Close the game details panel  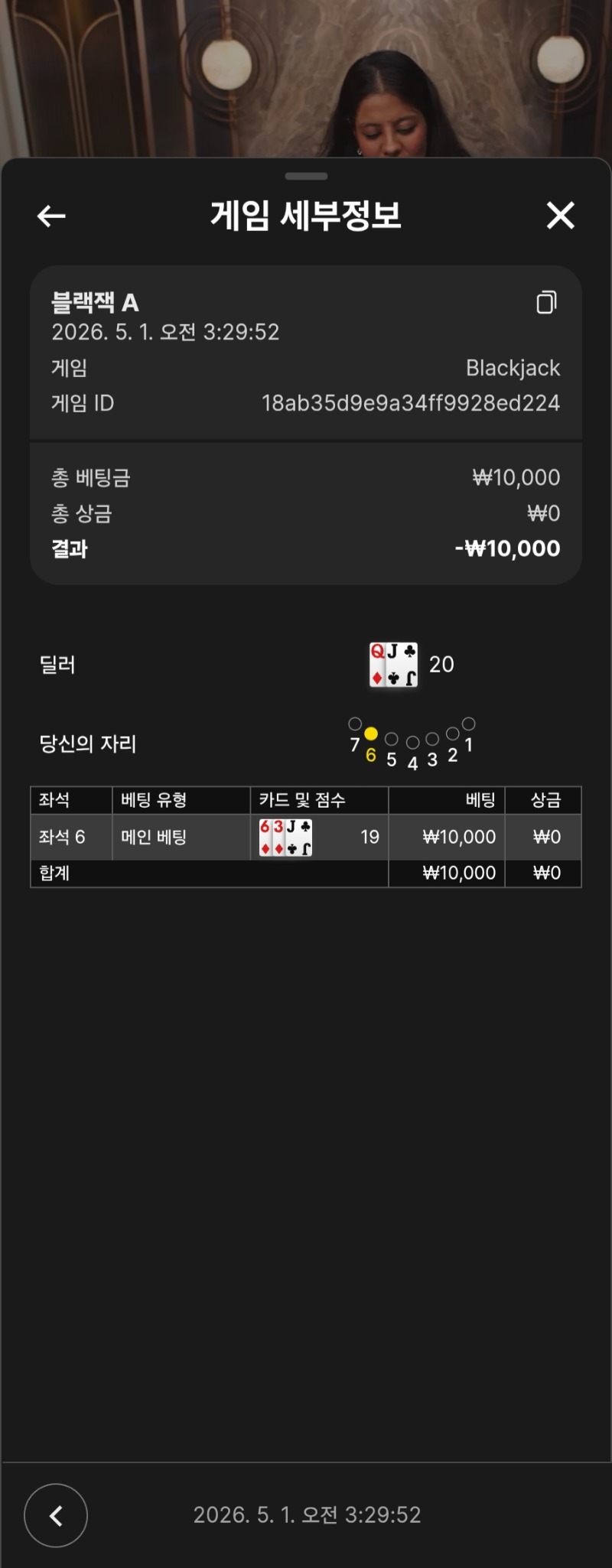[560, 216]
